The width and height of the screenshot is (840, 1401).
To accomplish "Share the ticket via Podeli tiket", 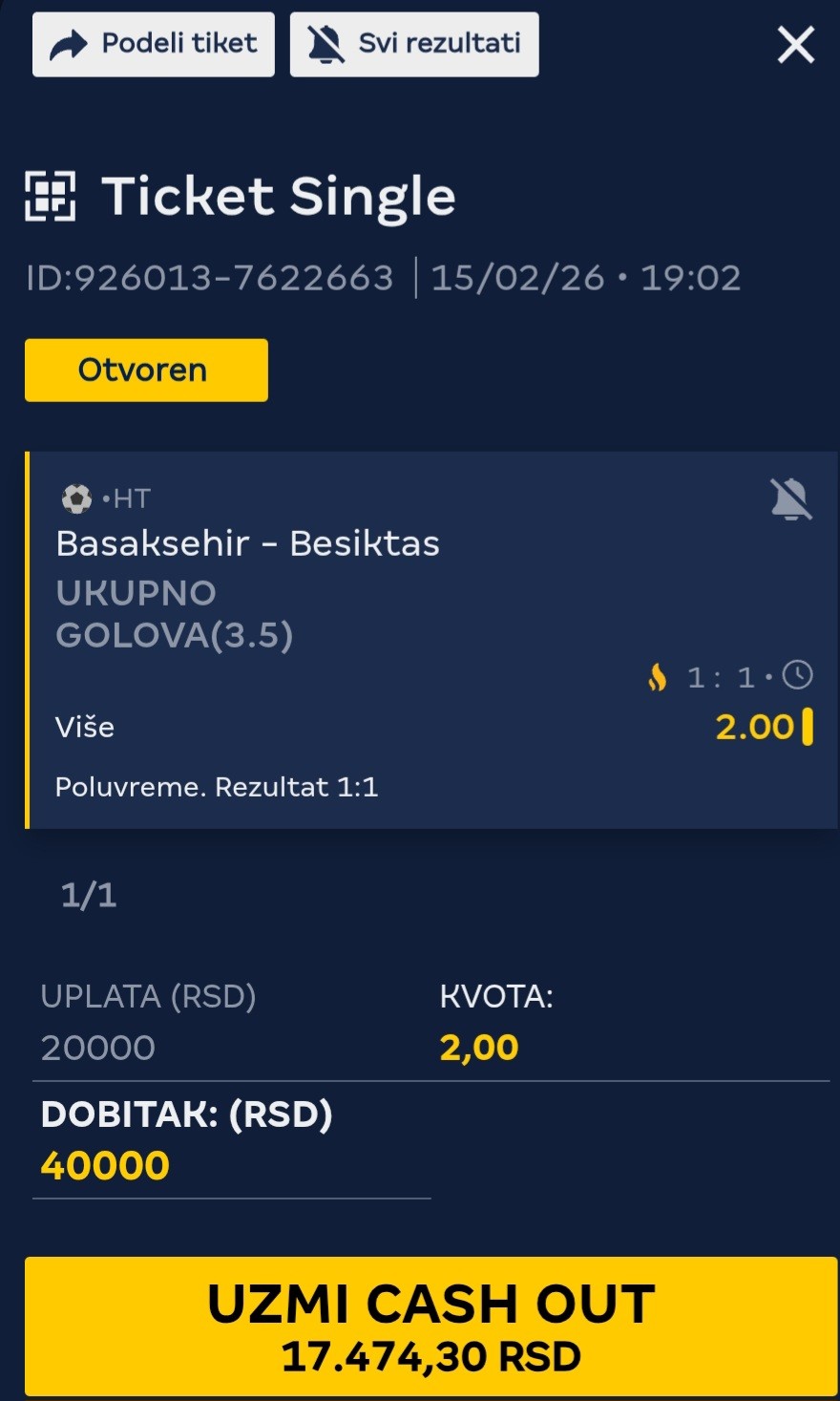I will pos(154,44).
